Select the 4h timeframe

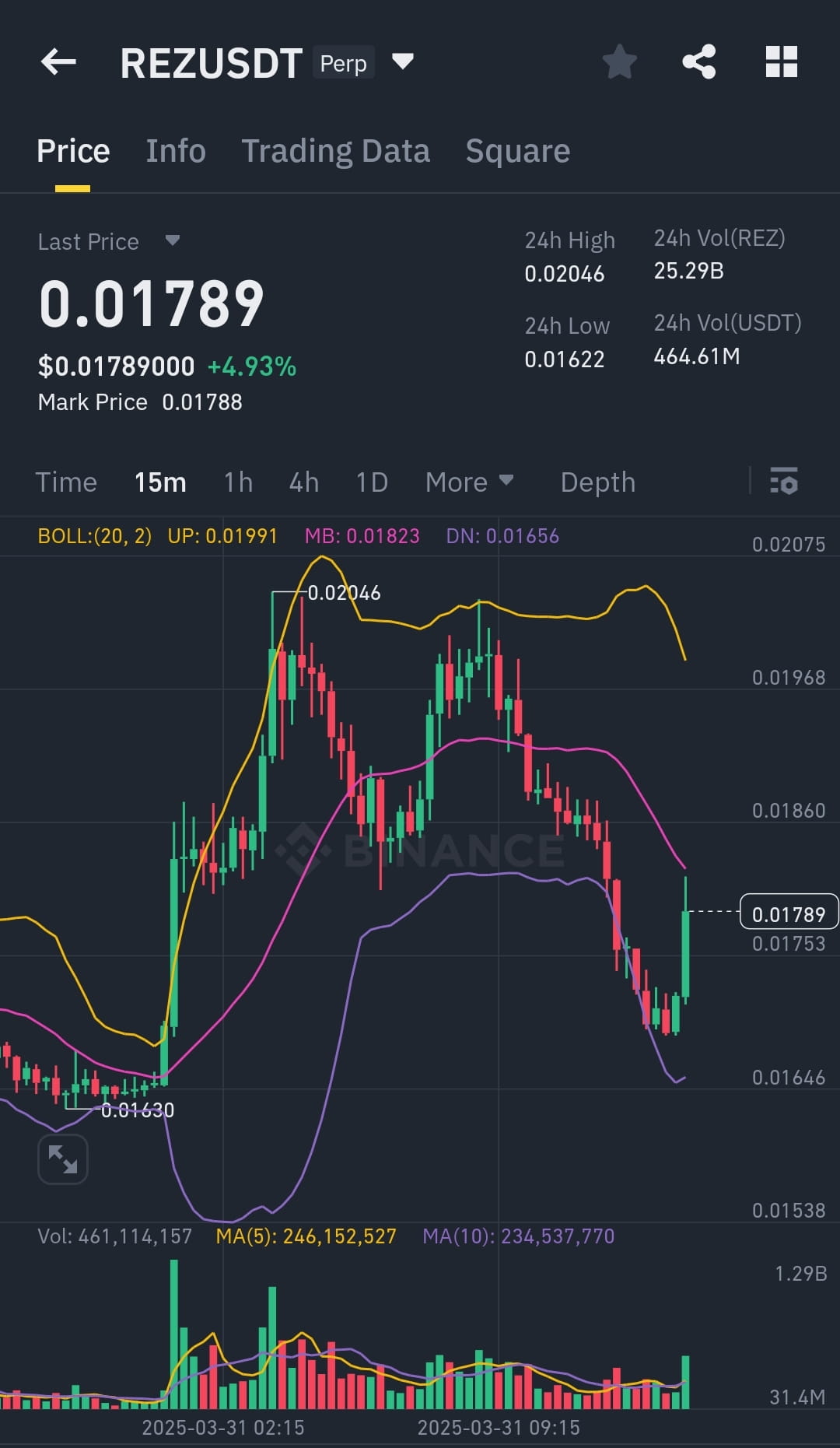coord(303,482)
